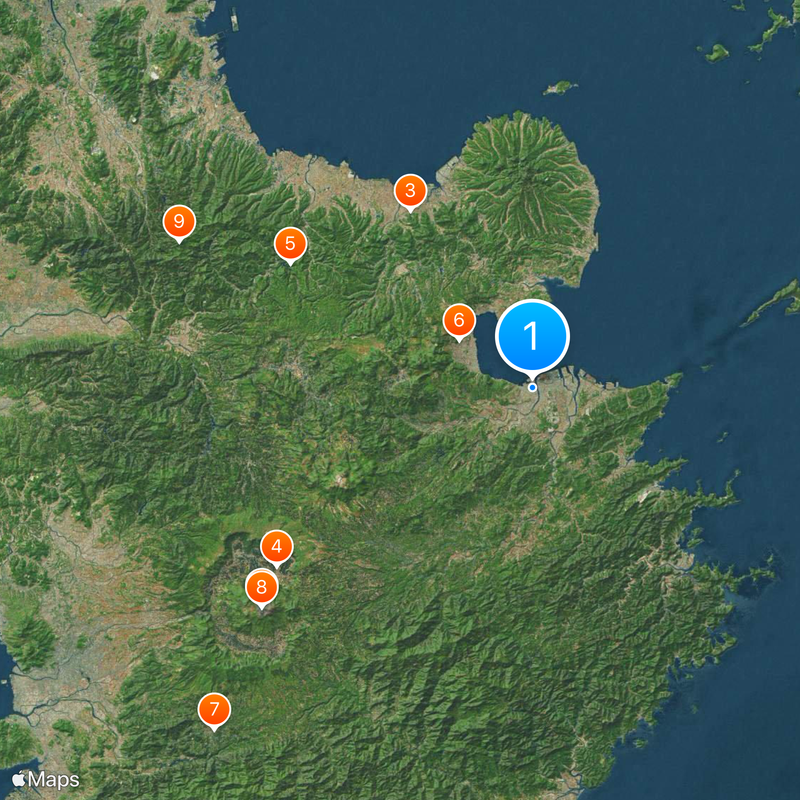
Task: Select the large blue pin numbered 1
Action: tap(532, 336)
